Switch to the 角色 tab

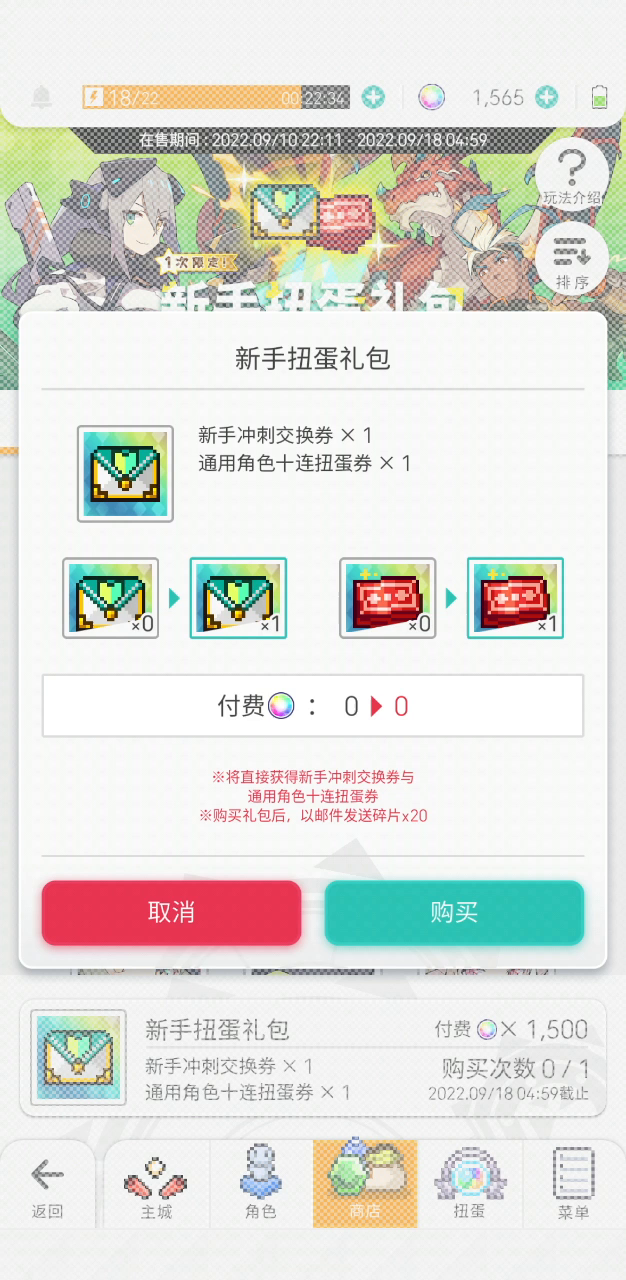tap(261, 1187)
